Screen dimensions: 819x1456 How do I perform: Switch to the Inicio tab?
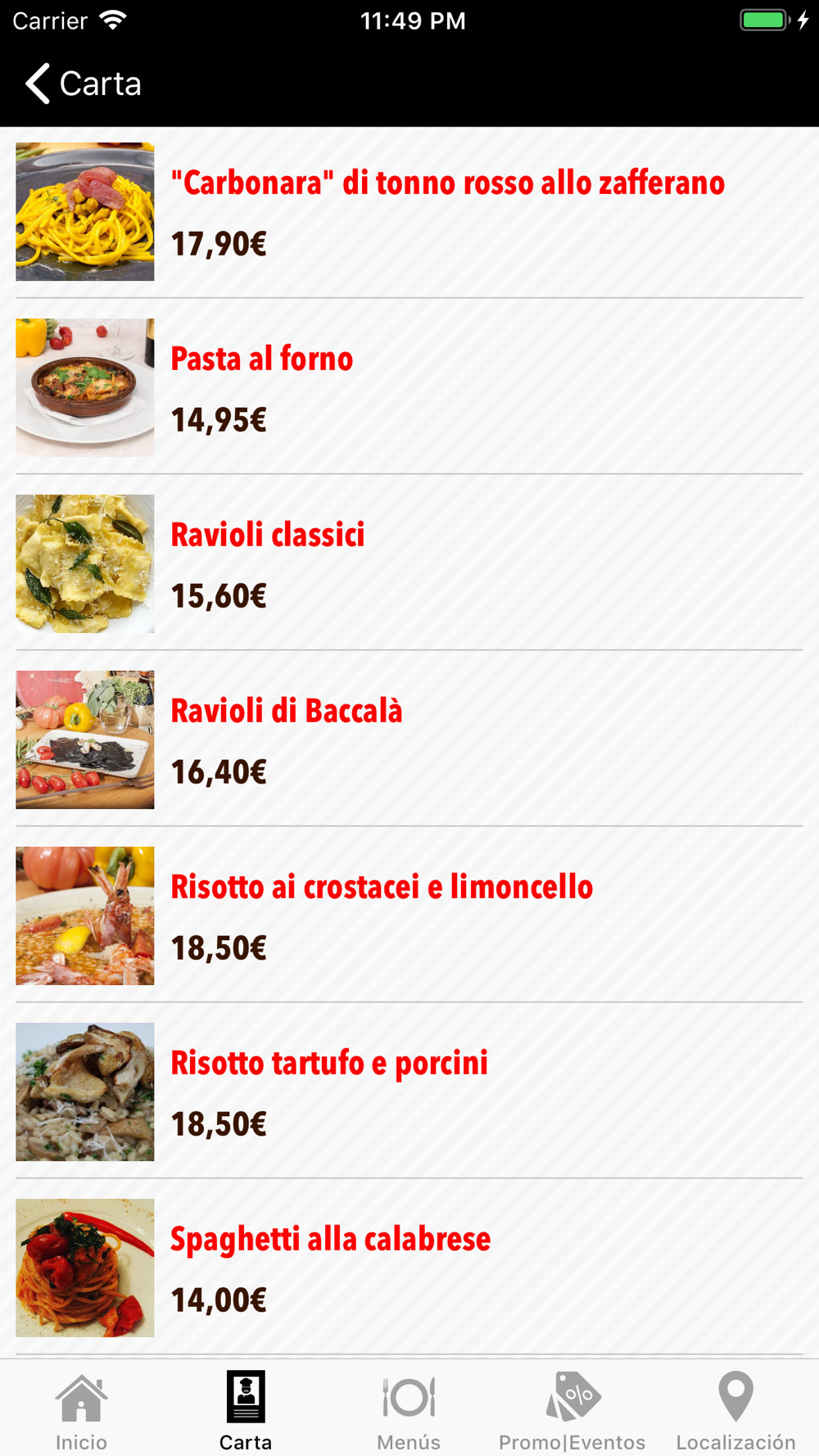click(81, 1410)
